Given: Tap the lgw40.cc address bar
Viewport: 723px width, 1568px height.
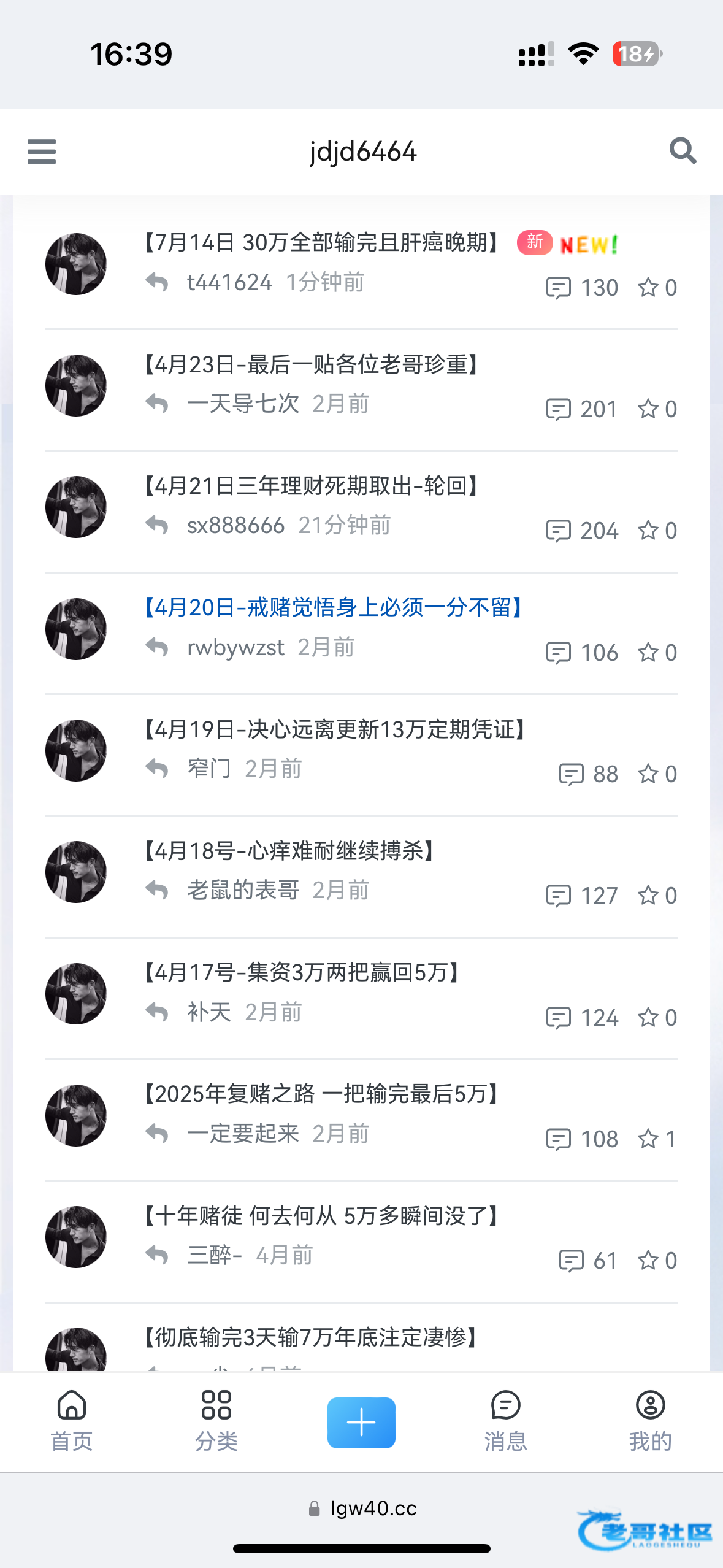Looking at the screenshot, I should click(x=363, y=1508).
